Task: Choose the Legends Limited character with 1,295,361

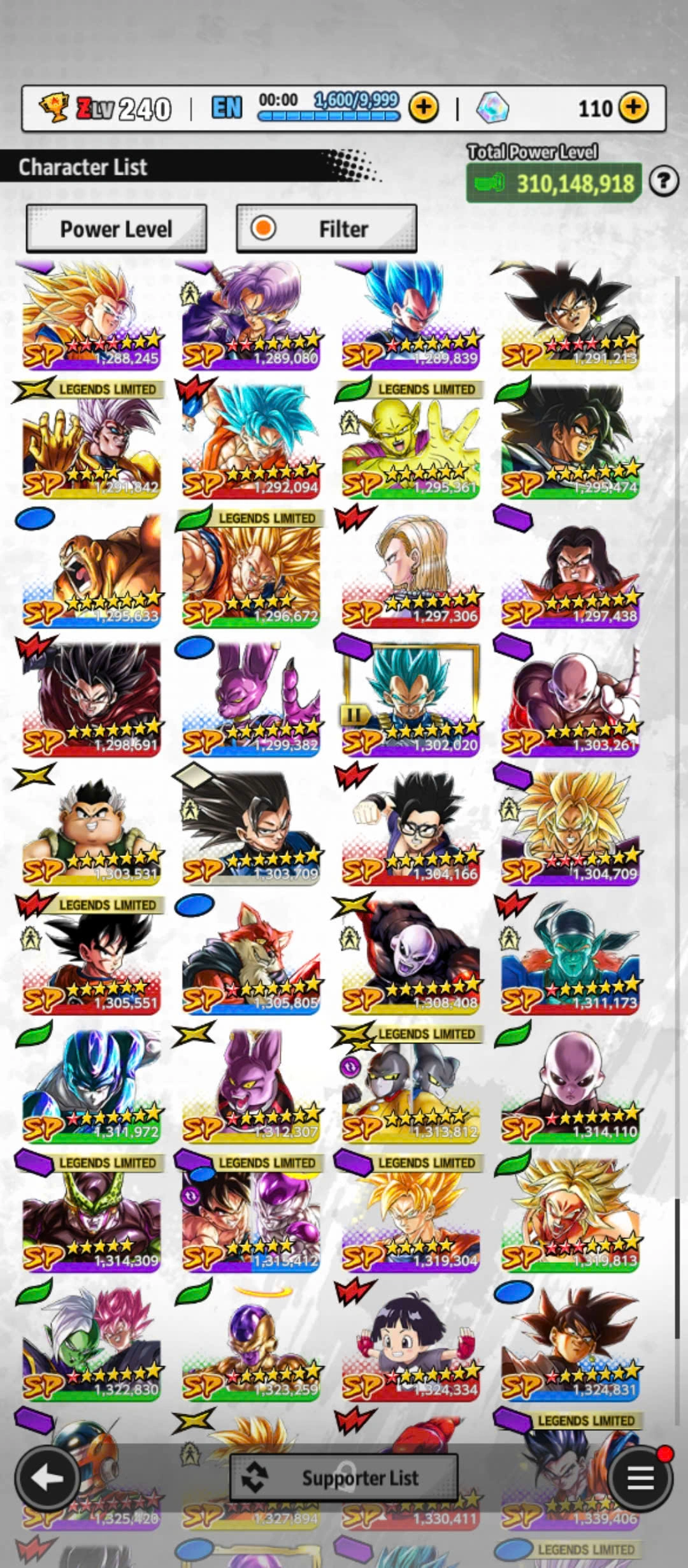Action: [410, 443]
